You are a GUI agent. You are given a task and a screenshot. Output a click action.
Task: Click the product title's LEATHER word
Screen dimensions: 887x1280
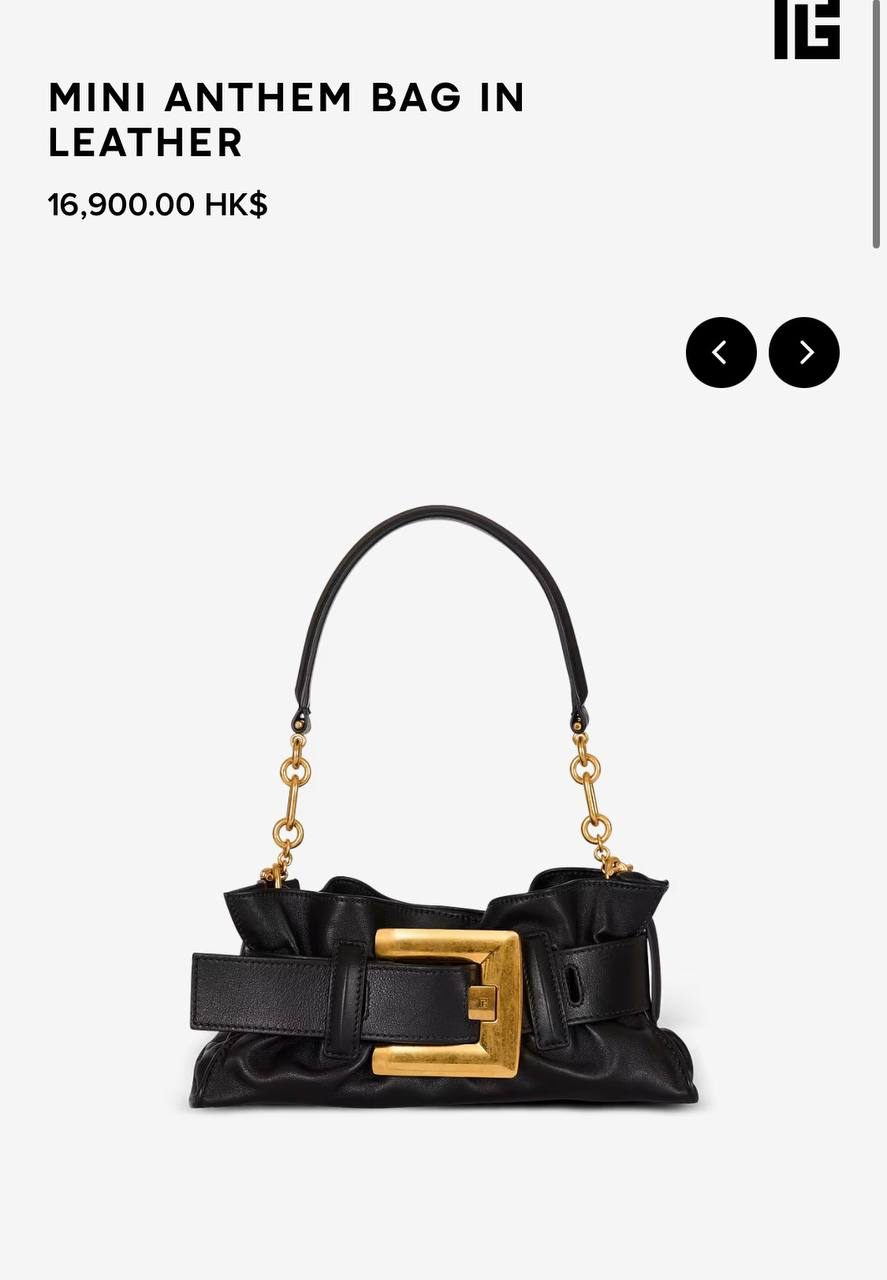coord(145,143)
